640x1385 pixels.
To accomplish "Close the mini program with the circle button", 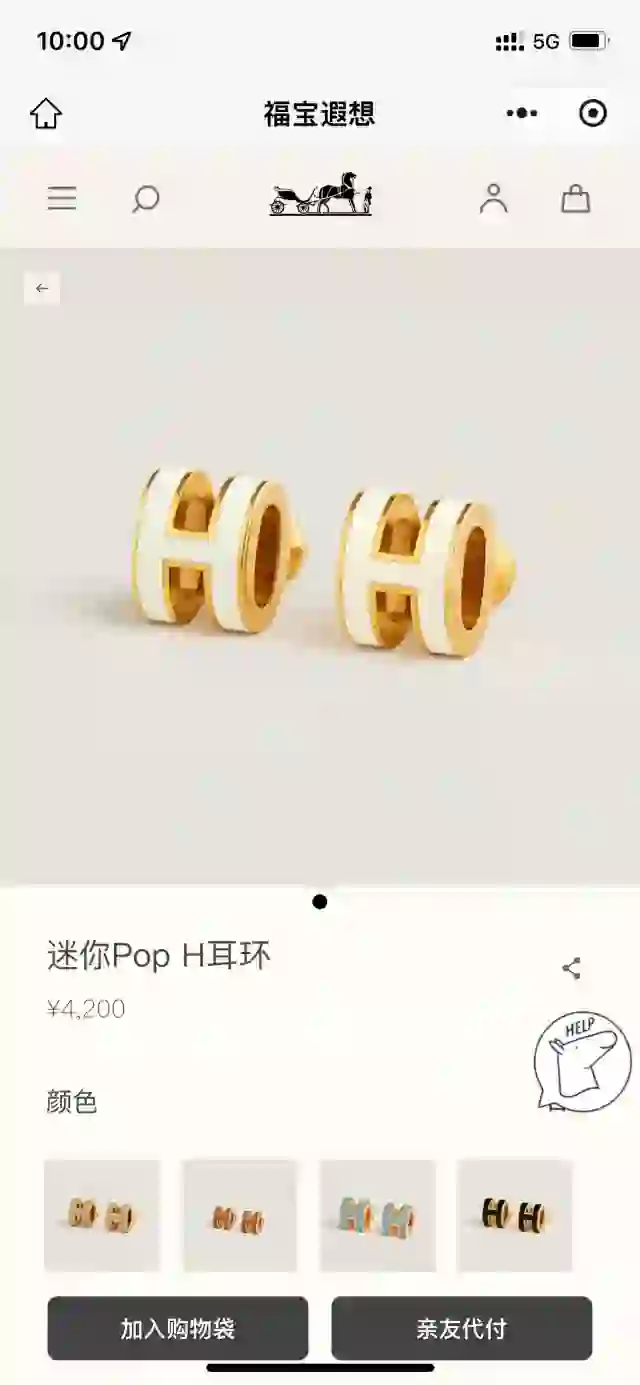I will click(x=593, y=114).
